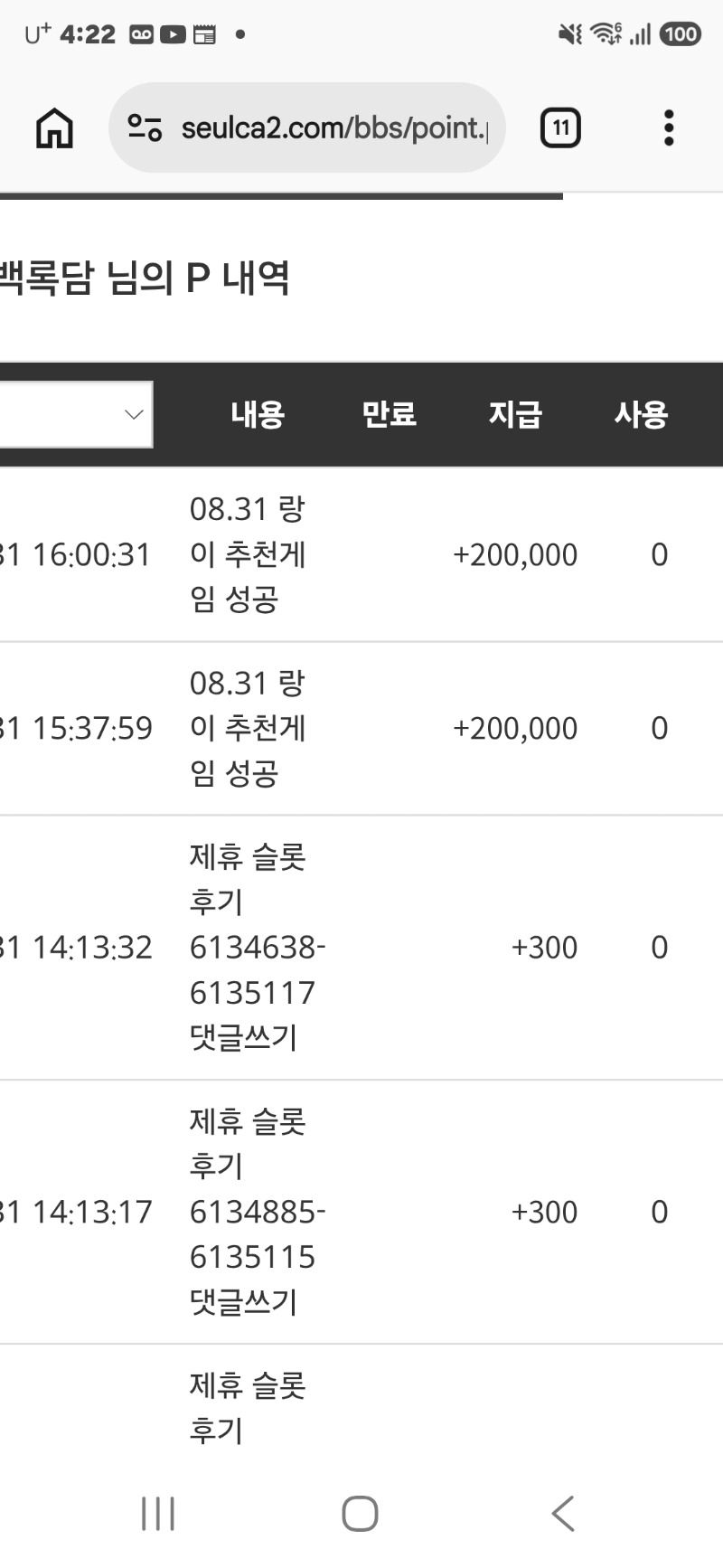Open site info icon in address bar
The image size is (723, 1568).
click(x=145, y=128)
